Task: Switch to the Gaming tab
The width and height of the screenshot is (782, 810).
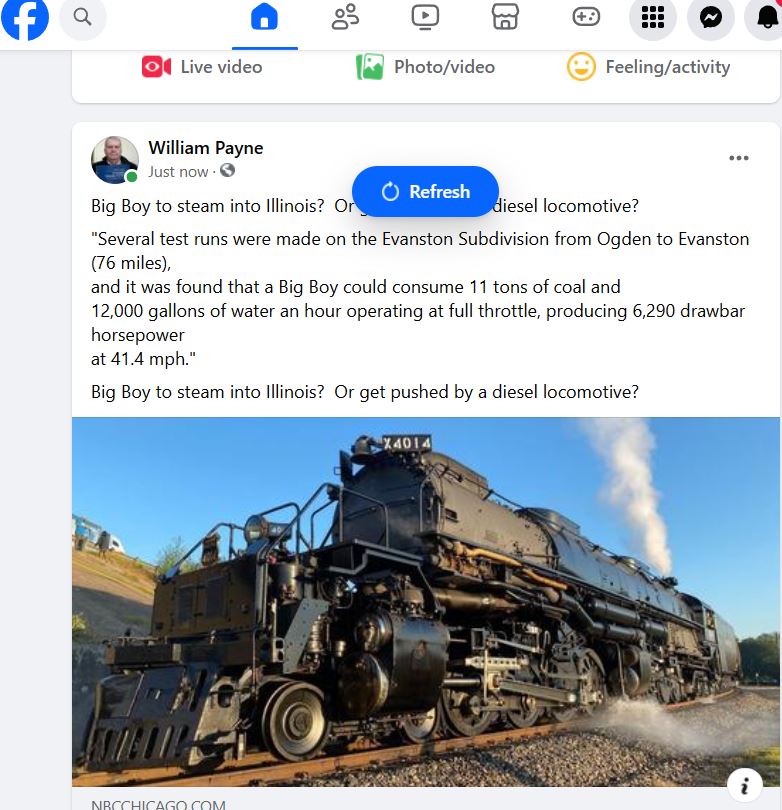Action: (x=585, y=17)
